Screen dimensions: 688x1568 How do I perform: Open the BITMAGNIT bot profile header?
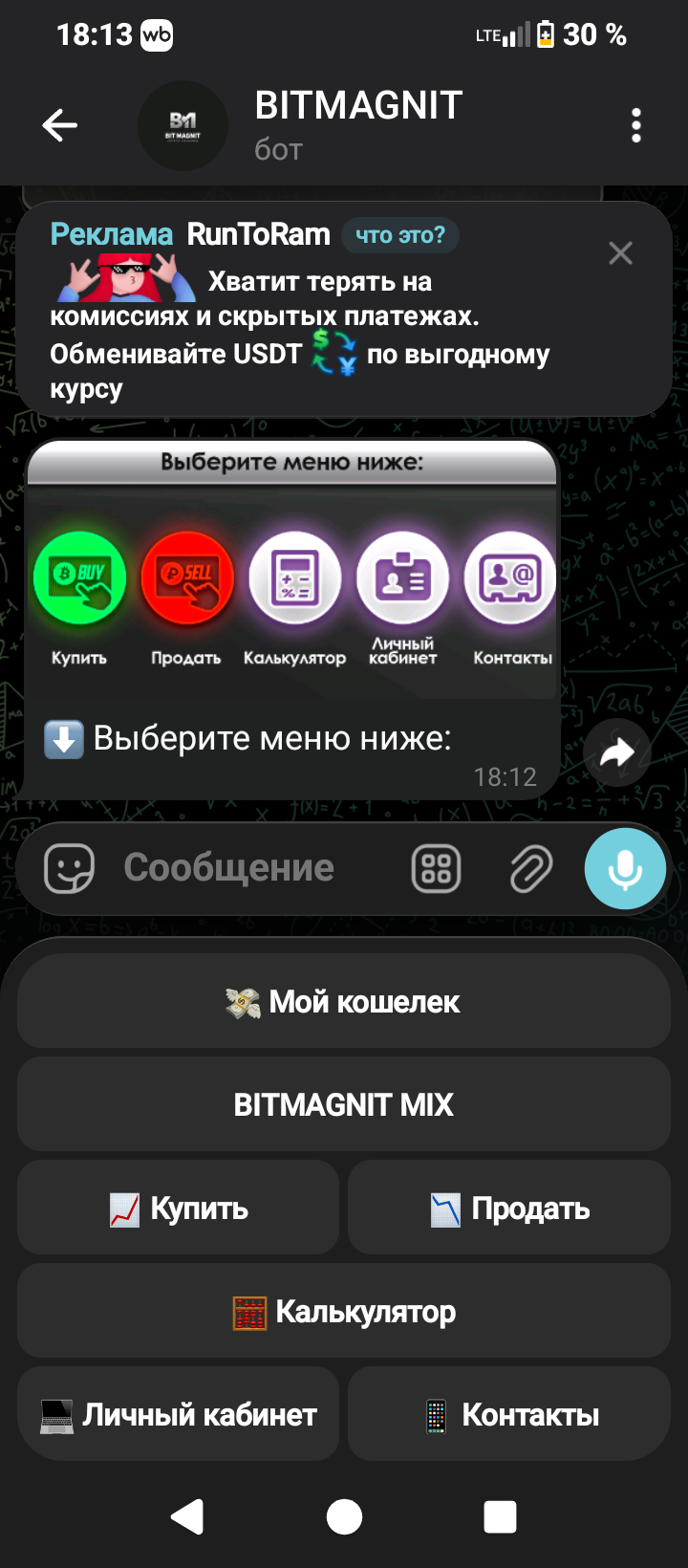click(x=358, y=124)
